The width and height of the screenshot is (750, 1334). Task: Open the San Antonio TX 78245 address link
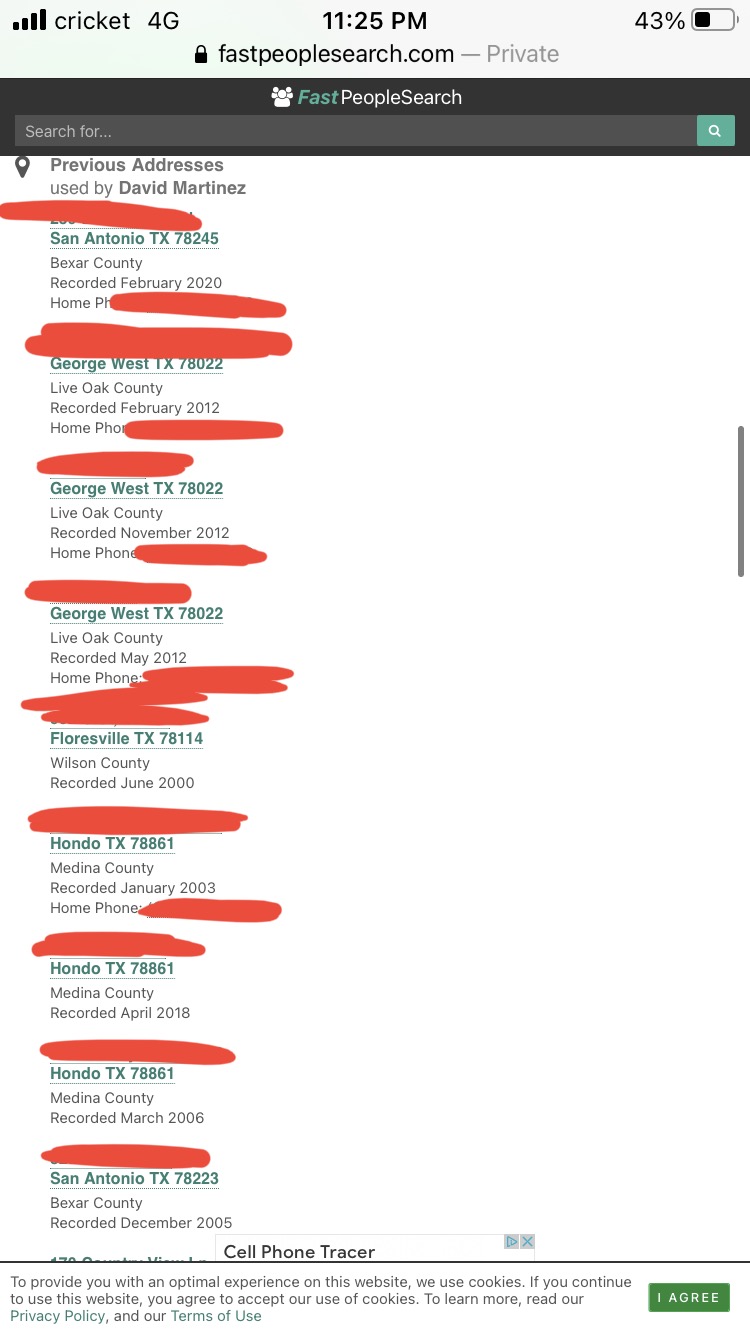tap(135, 239)
